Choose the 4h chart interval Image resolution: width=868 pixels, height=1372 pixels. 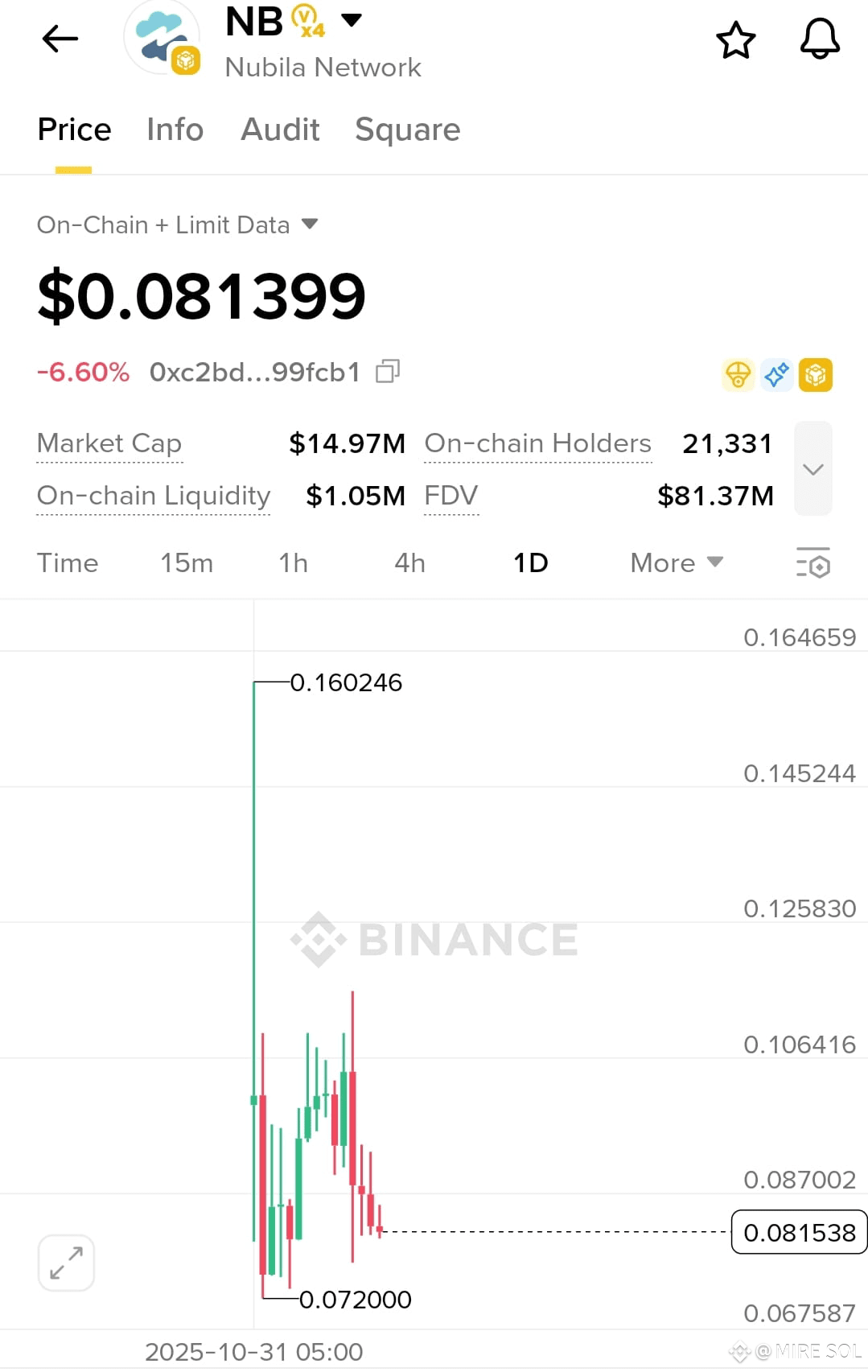[x=409, y=563]
